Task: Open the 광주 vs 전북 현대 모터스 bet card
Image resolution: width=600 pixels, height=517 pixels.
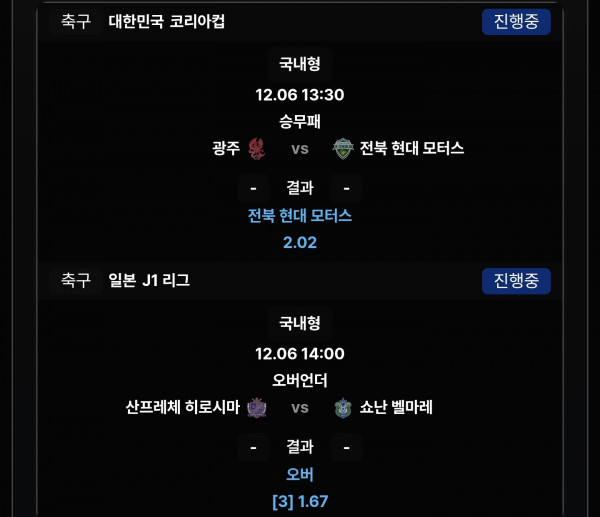Action: point(300,149)
